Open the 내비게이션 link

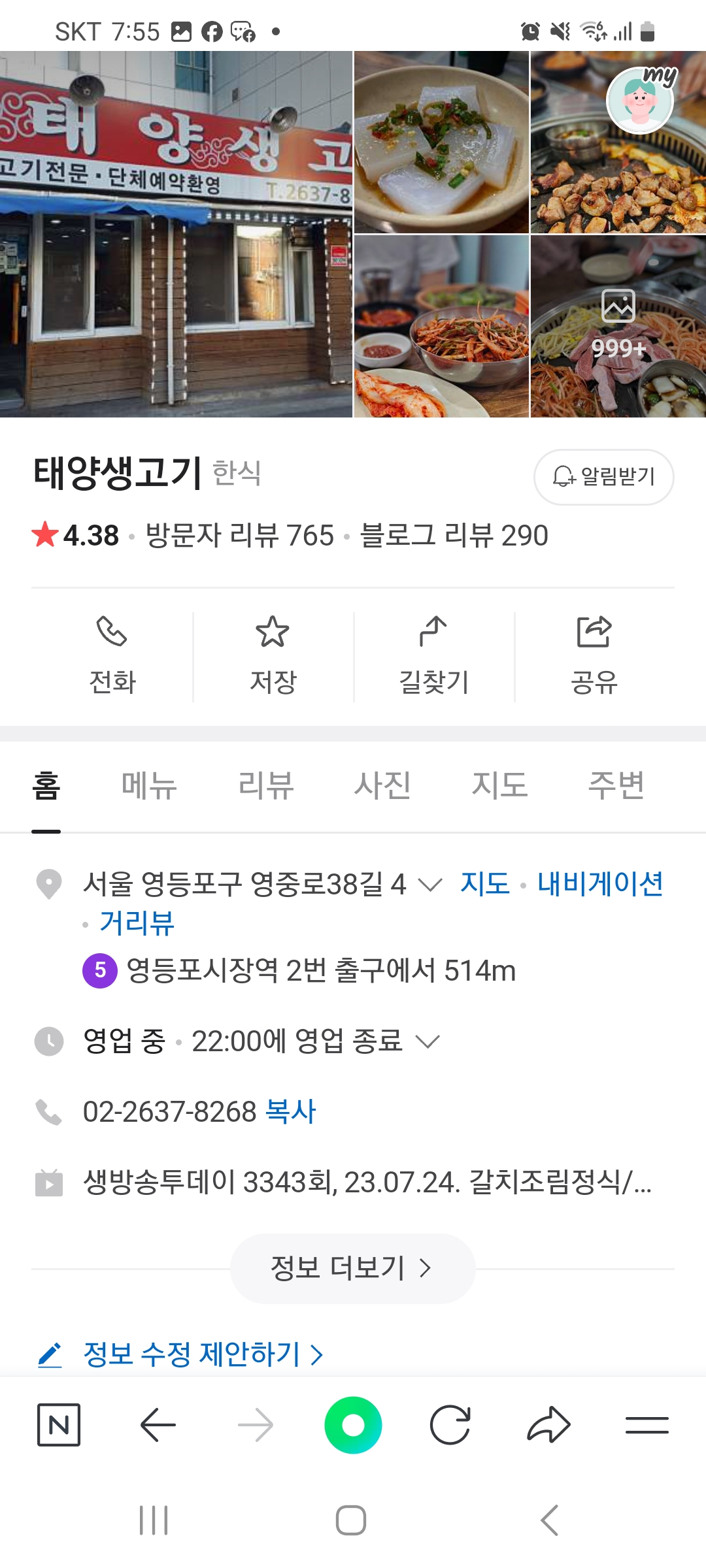click(600, 883)
